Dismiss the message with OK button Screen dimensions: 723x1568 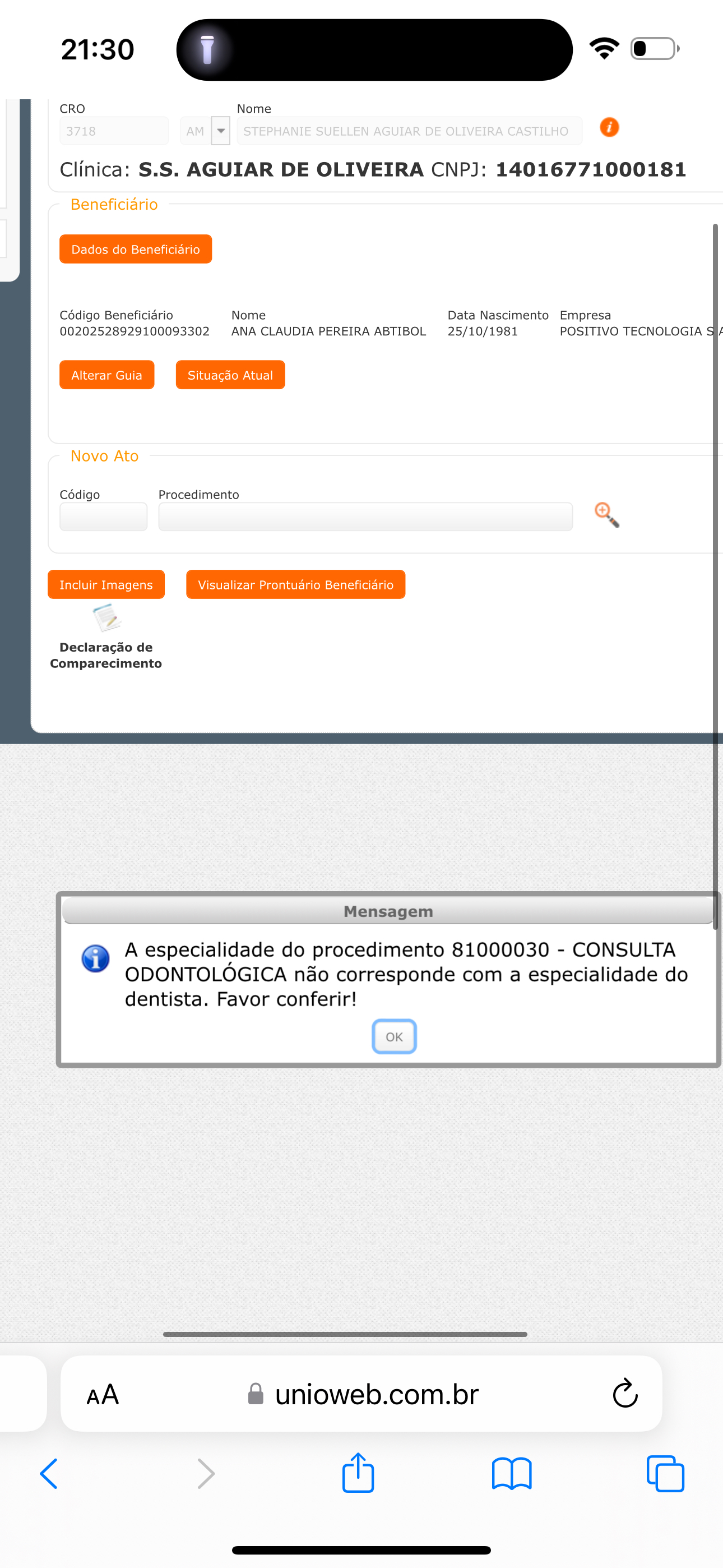point(394,1036)
